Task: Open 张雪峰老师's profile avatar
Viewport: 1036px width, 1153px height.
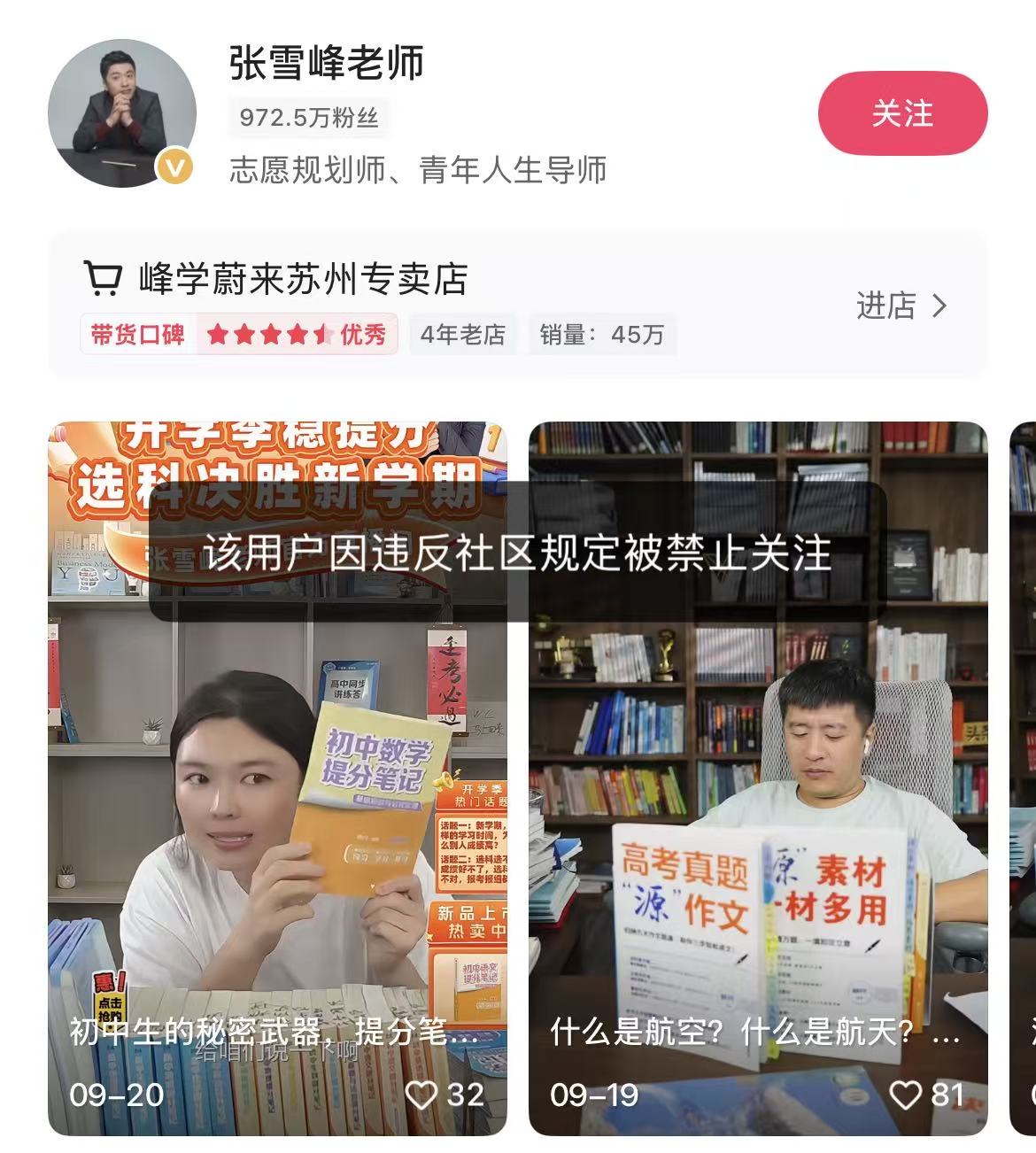Action: [x=122, y=113]
